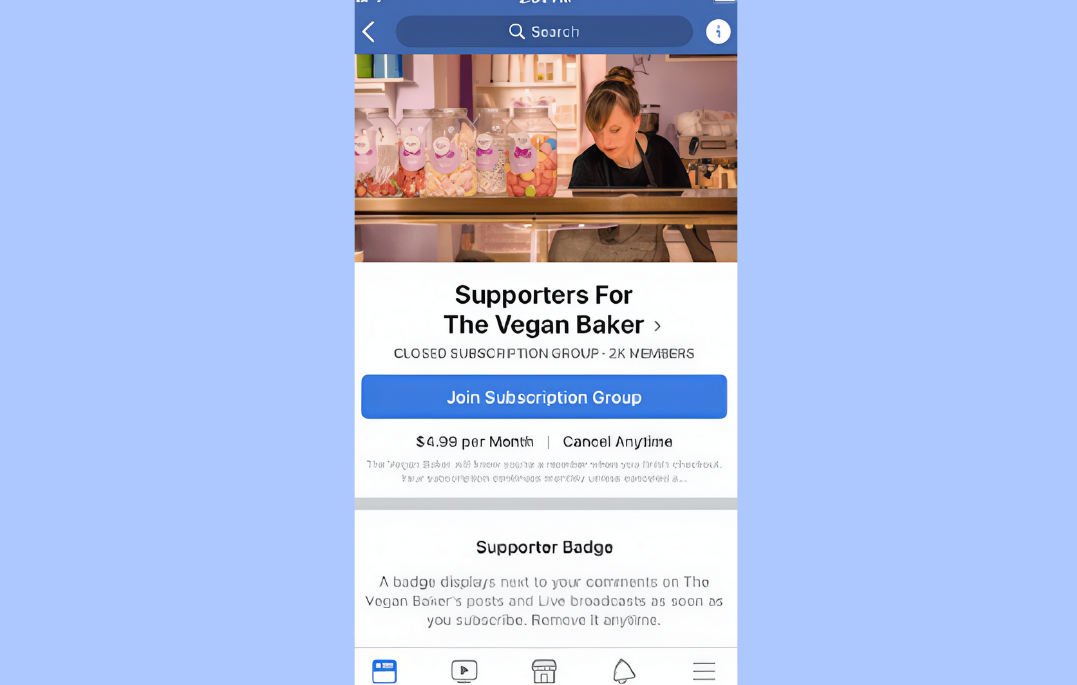Open the notifications bell tab

coord(624,671)
